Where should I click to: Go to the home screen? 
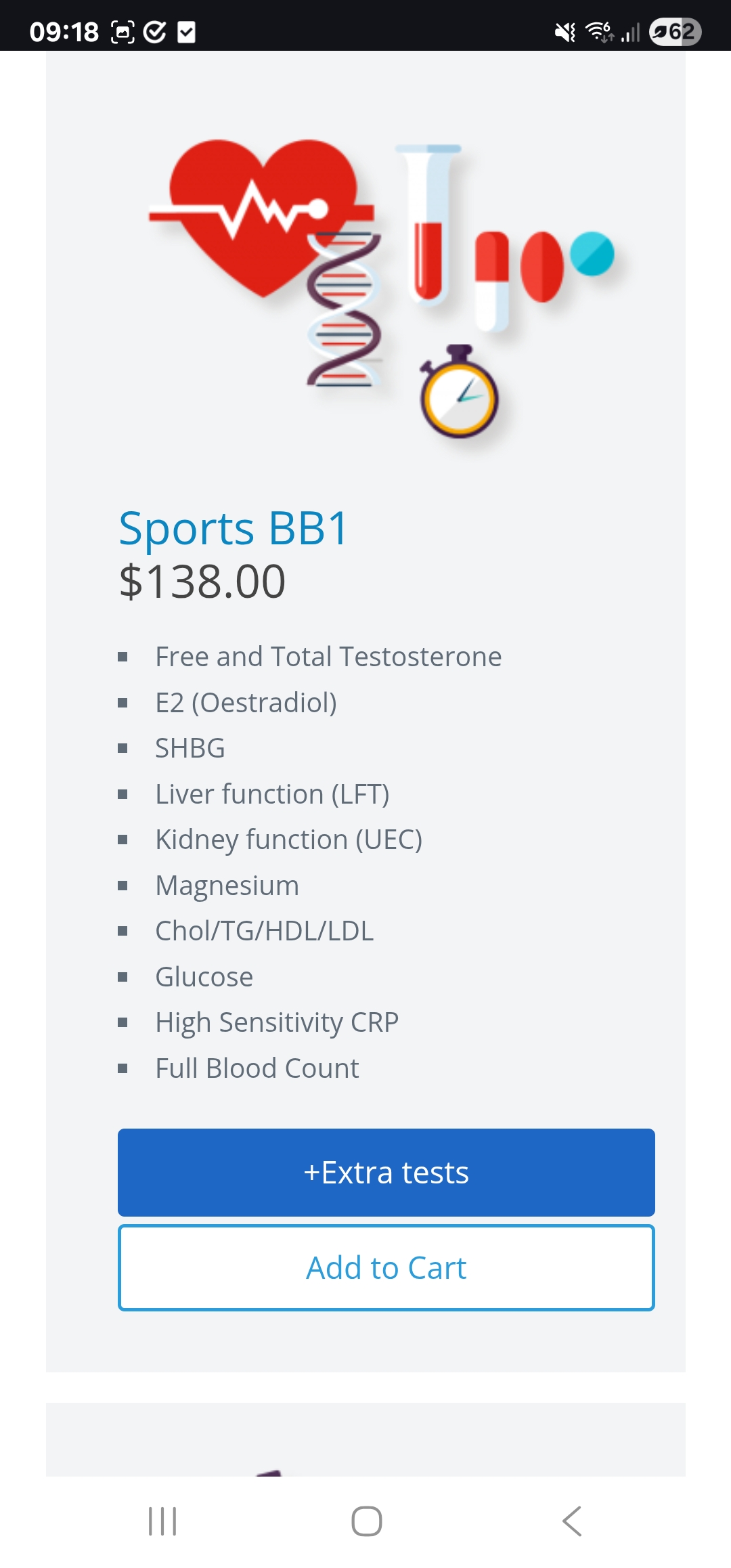pyautogui.click(x=366, y=1521)
